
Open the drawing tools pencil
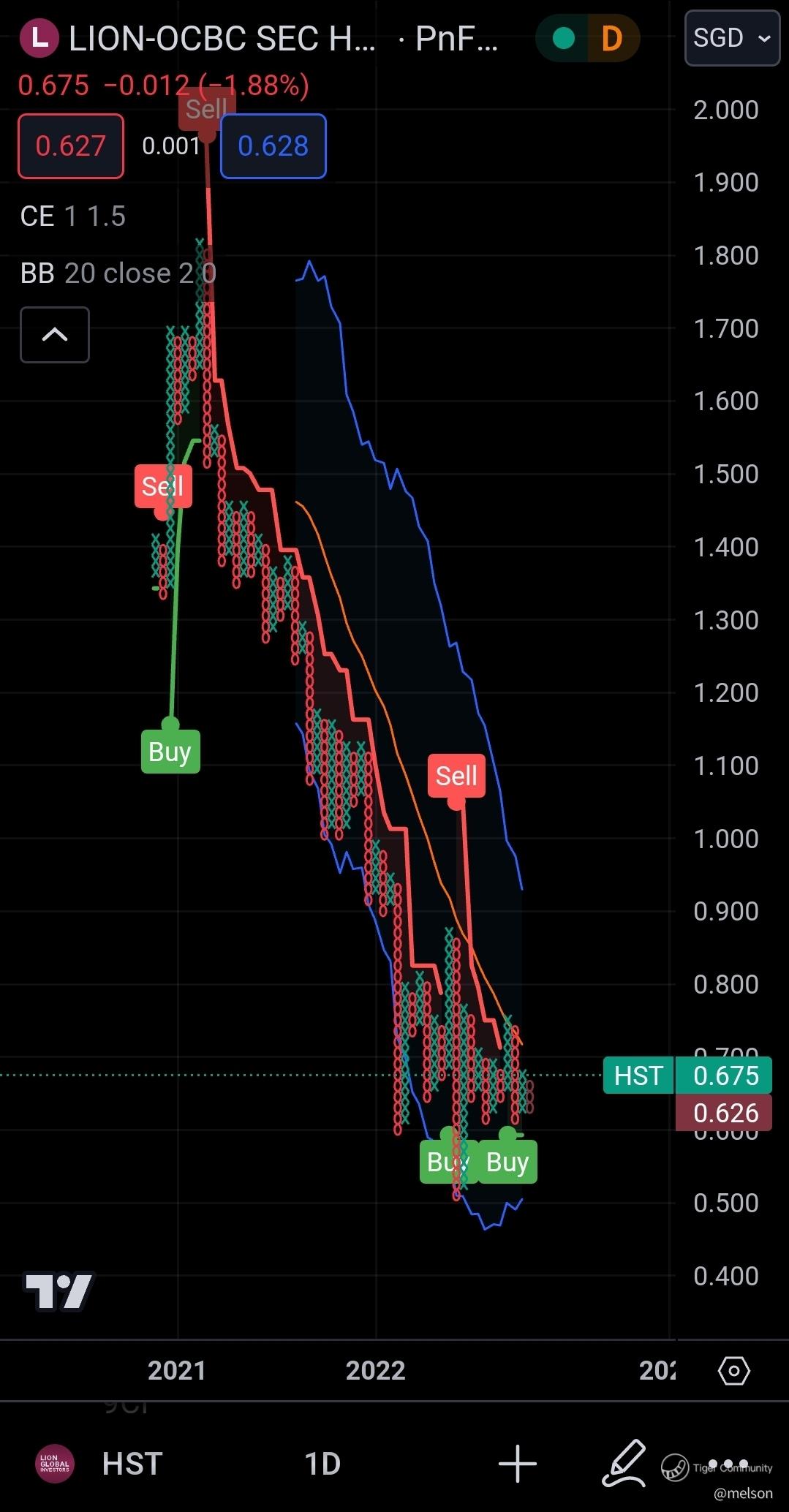(624, 1464)
